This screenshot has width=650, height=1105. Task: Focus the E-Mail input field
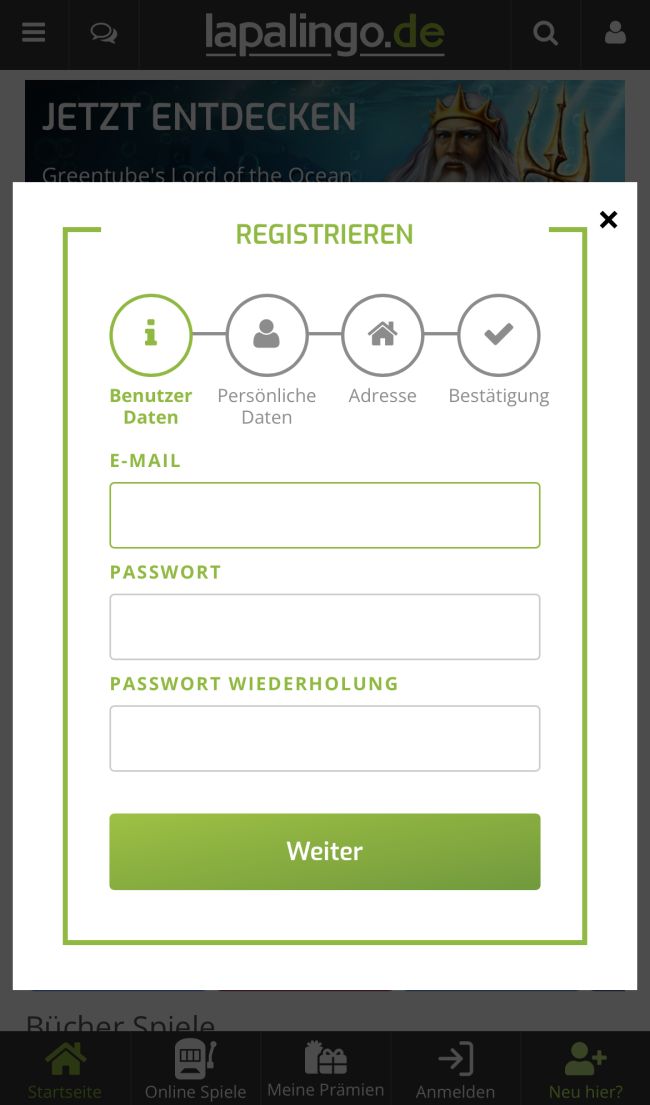click(325, 516)
